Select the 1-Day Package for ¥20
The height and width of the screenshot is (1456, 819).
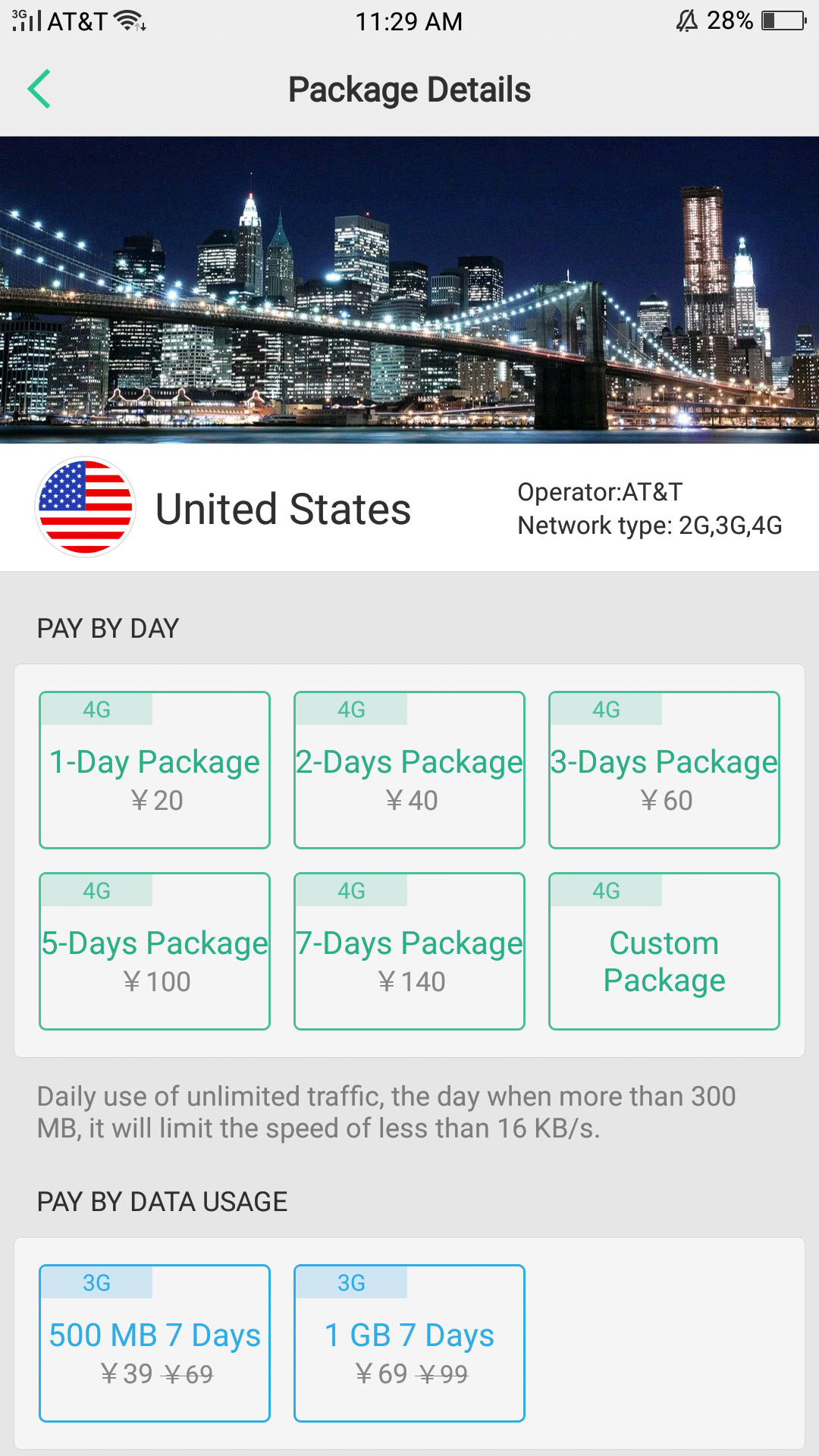click(x=155, y=770)
